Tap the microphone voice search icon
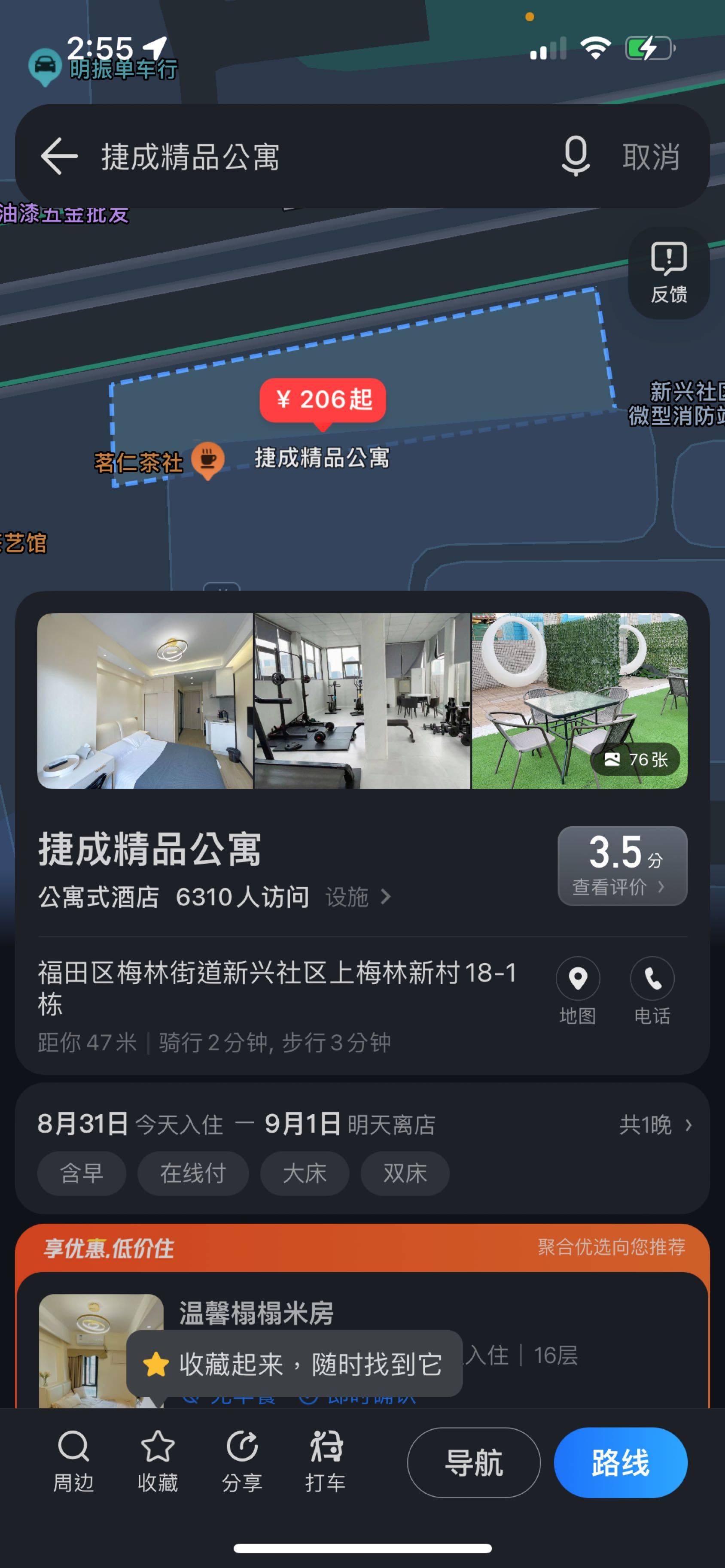 click(x=575, y=156)
